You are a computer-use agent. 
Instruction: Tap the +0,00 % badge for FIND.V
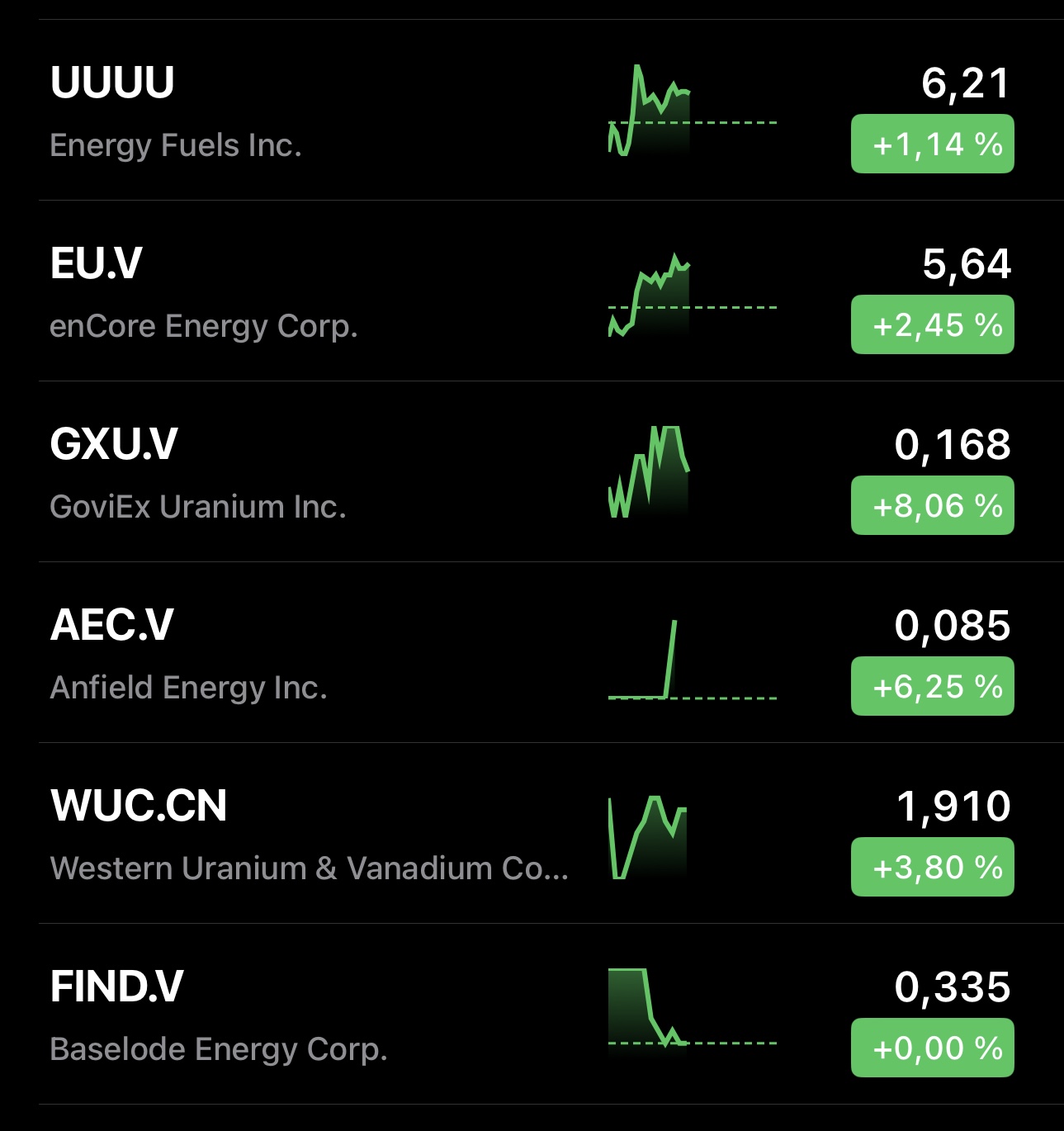tap(932, 1048)
